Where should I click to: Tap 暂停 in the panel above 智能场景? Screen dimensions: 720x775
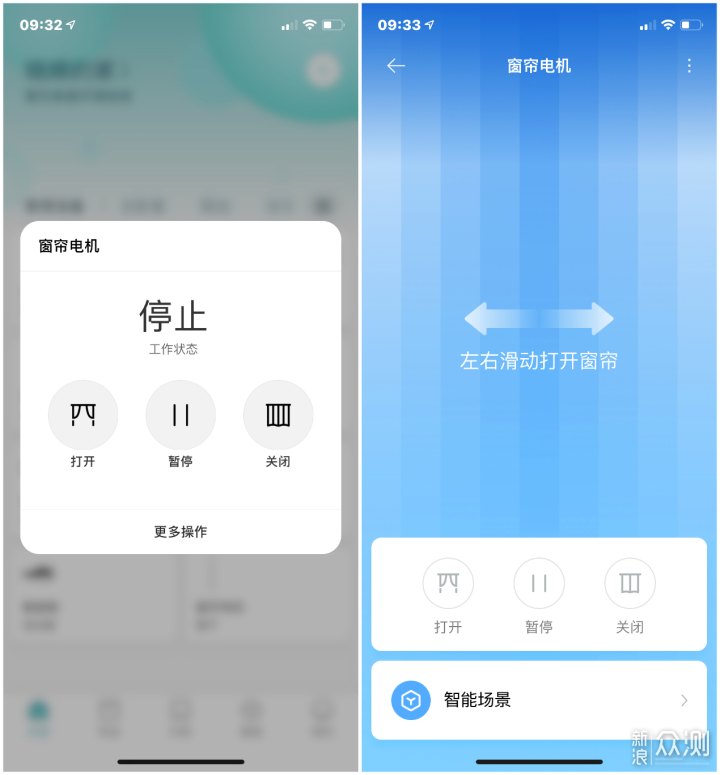point(539,584)
